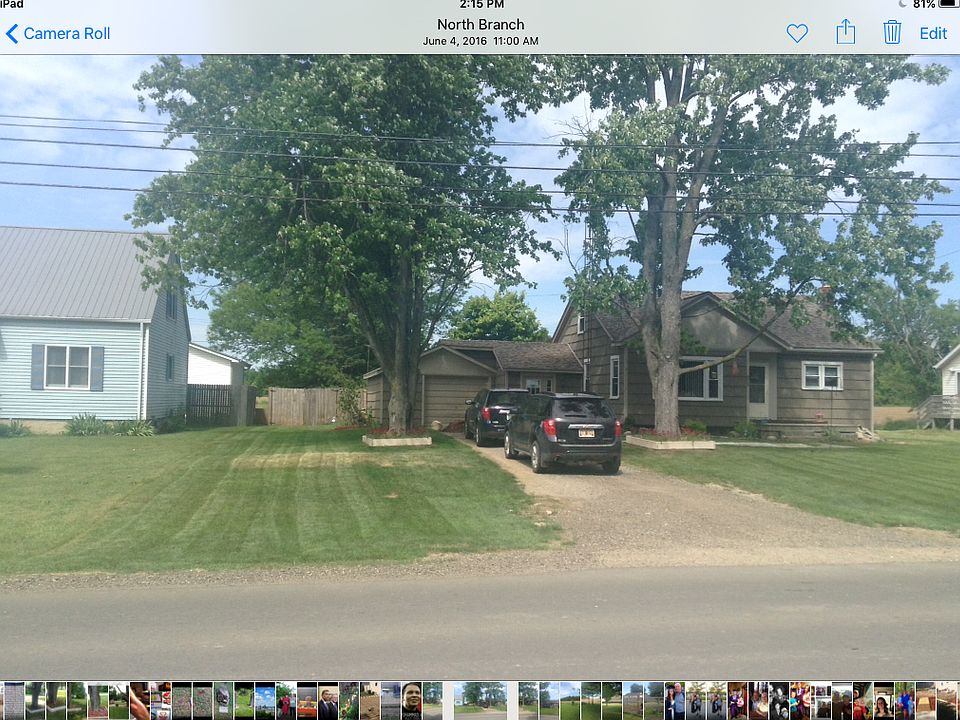This screenshot has height=720, width=960.
Task: Open the share sheet
Action: 846,32
